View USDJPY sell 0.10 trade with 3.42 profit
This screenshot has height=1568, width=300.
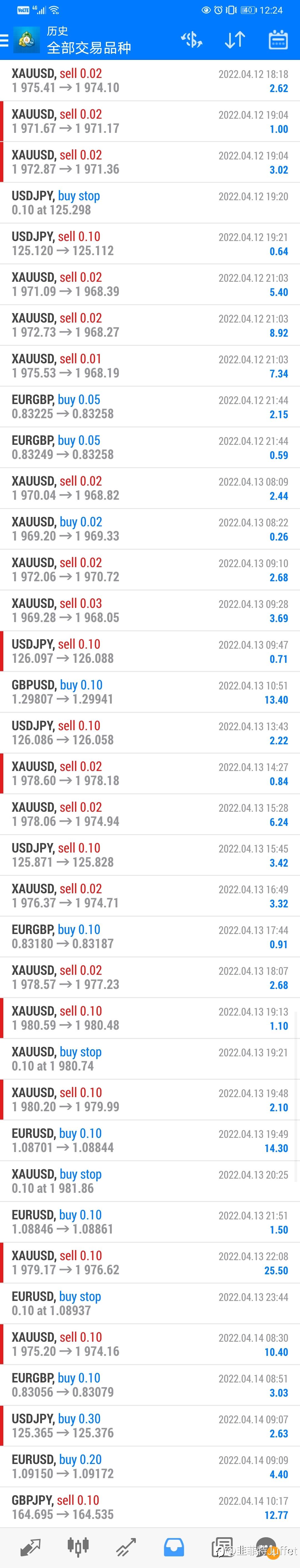point(150,855)
